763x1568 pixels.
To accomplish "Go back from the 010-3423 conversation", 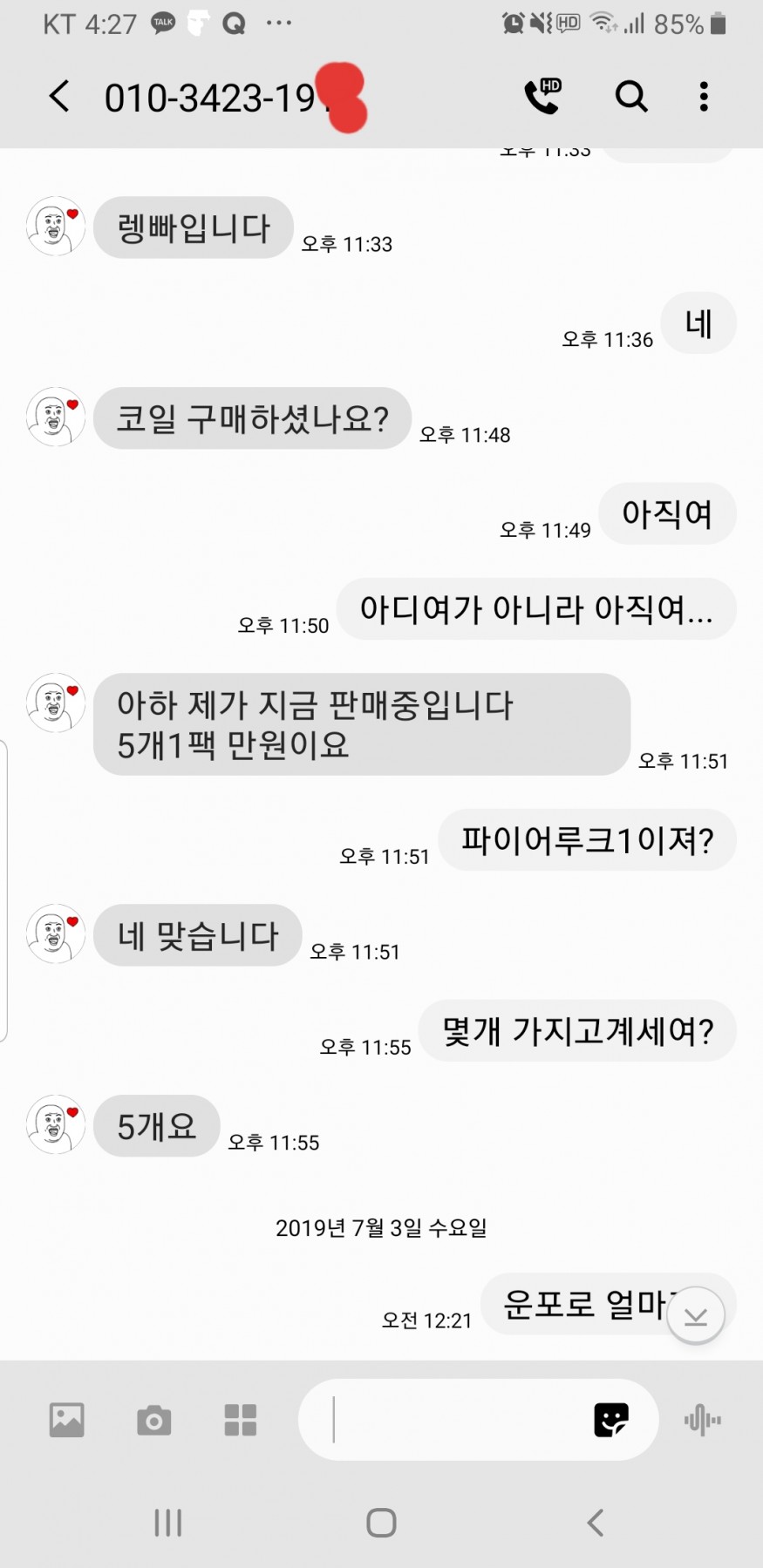I will (58, 97).
